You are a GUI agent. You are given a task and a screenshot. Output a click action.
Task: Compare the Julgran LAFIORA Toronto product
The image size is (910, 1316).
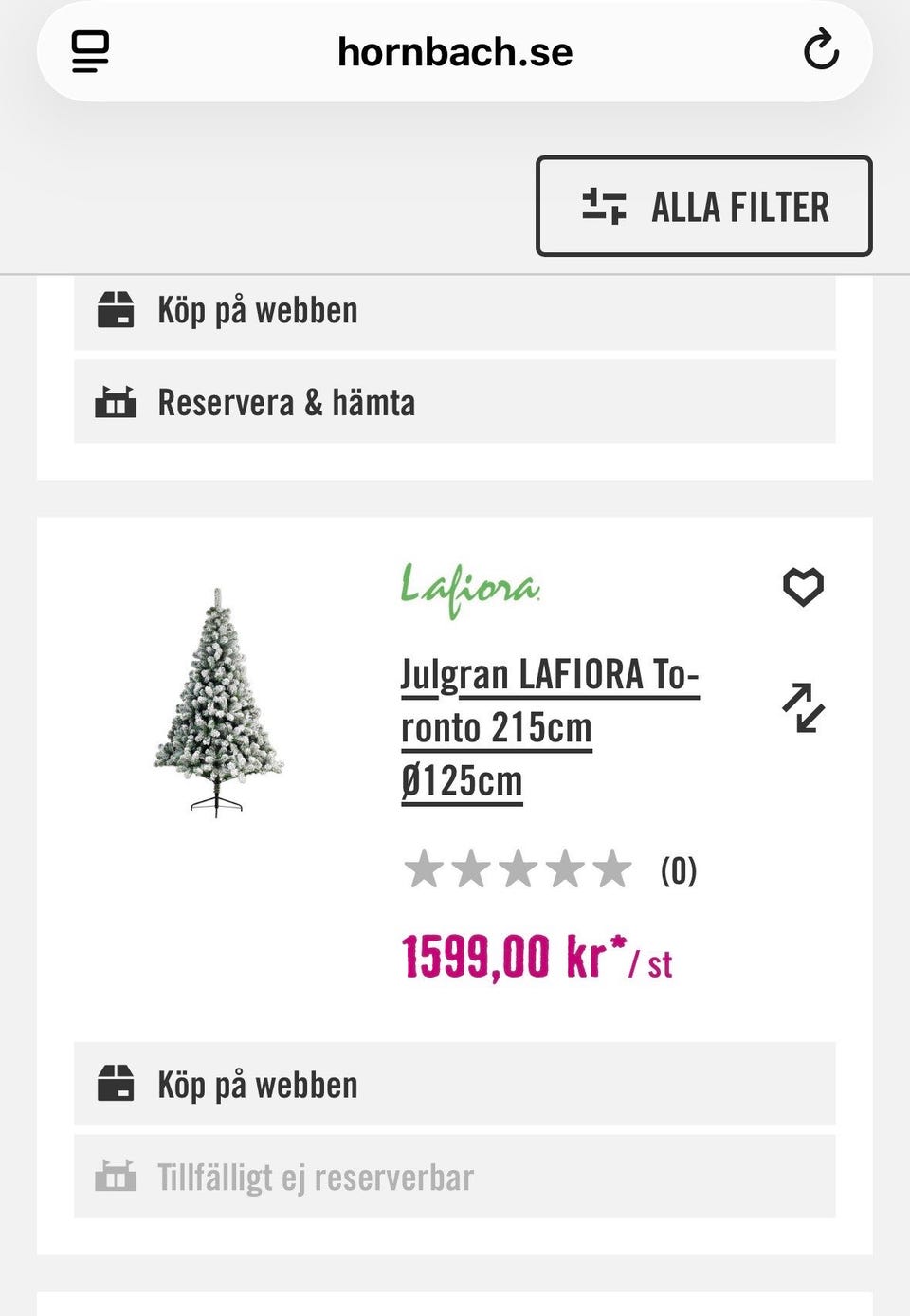[x=803, y=707]
